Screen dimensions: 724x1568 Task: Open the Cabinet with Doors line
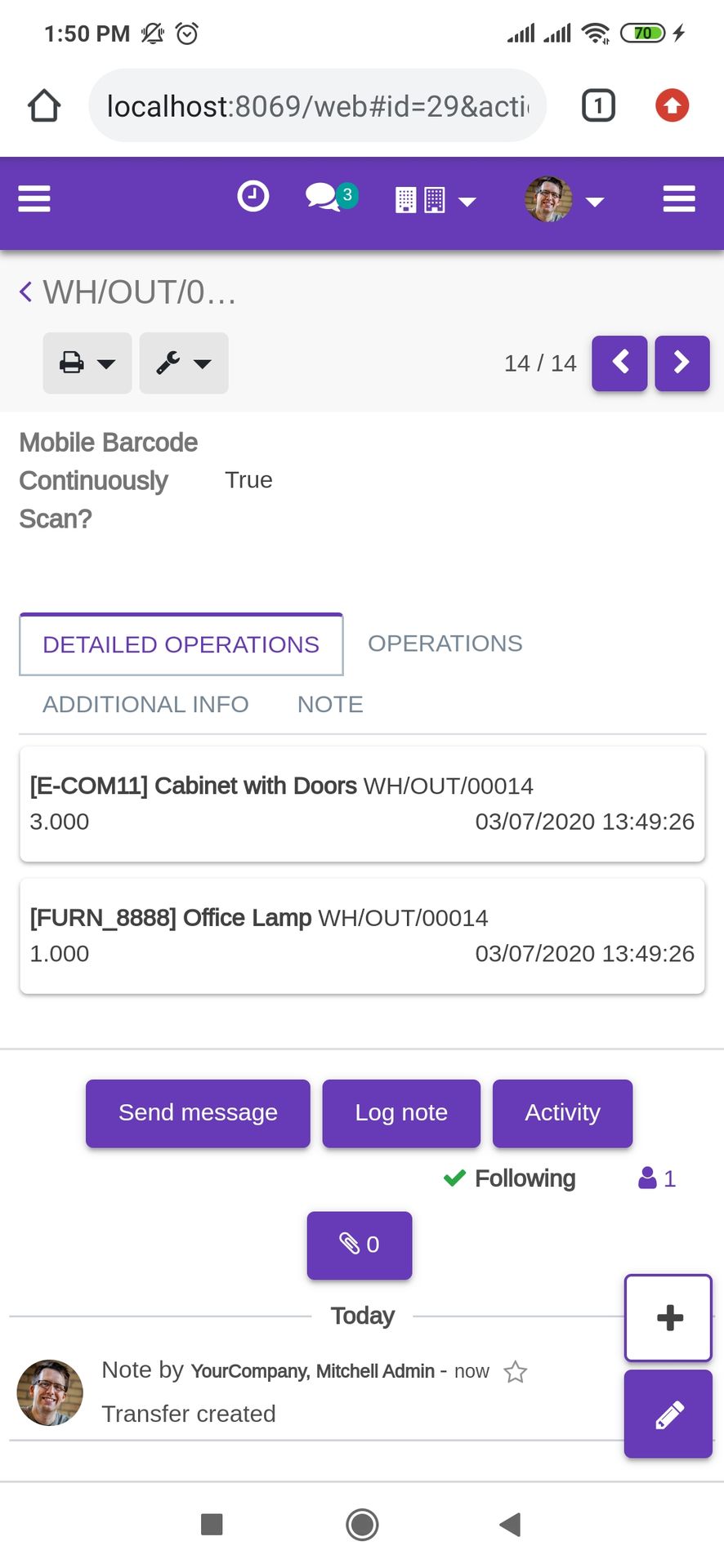[x=362, y=804]
